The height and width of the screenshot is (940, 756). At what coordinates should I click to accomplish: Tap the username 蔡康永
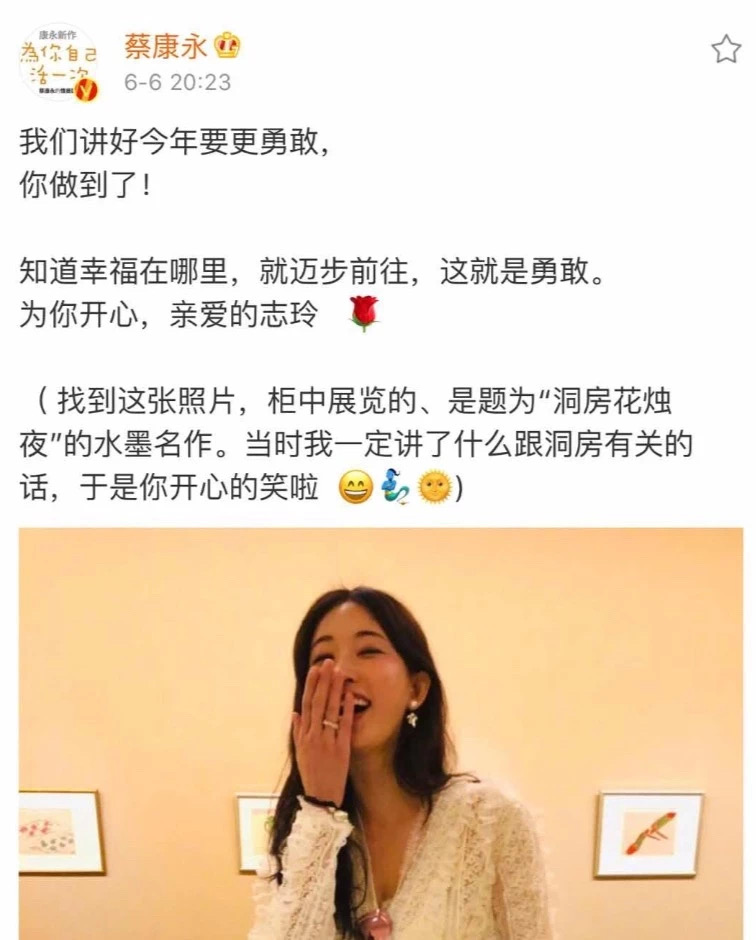(x=165, y=45)
